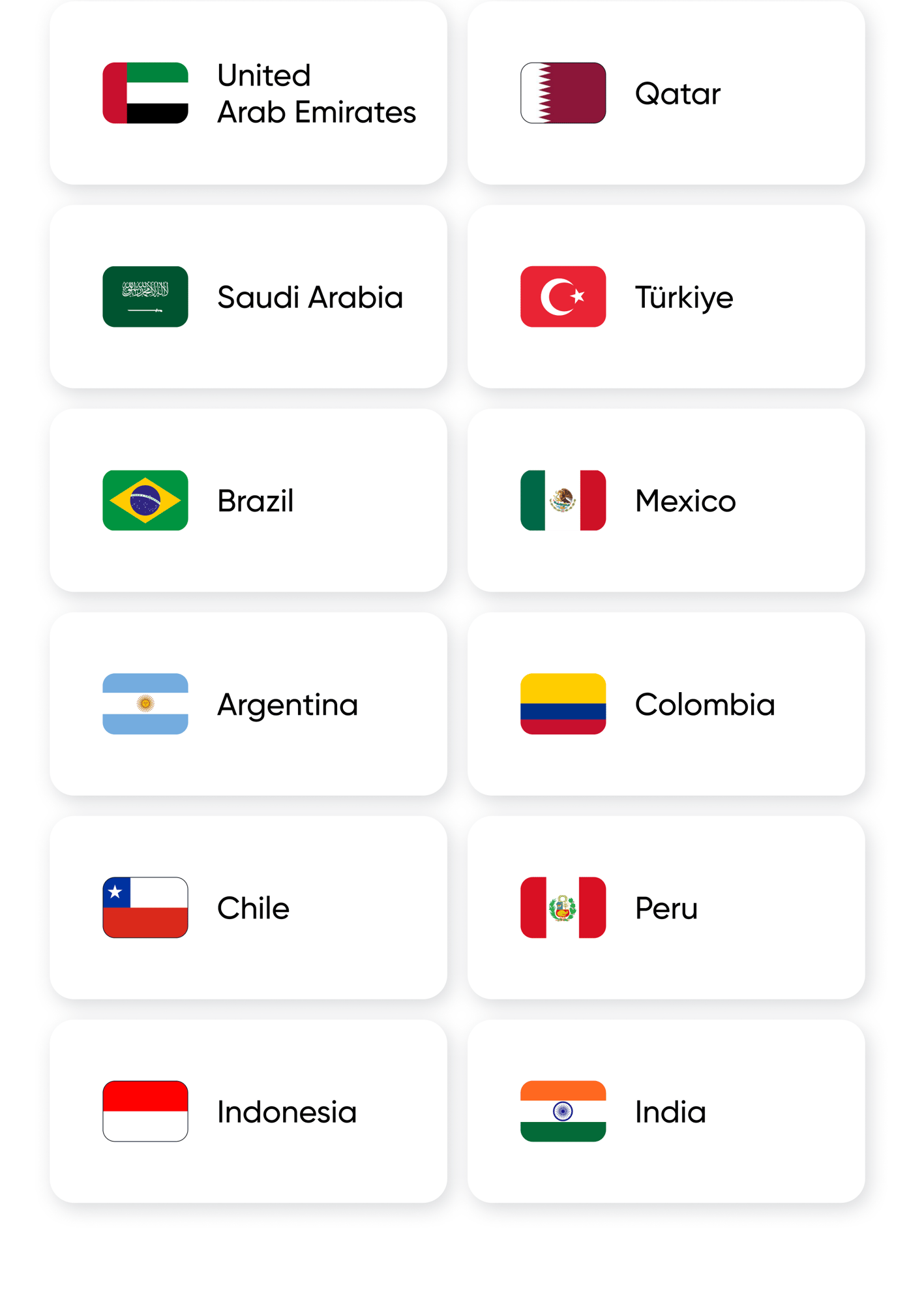Select the Brazil flag icon
924x1304 pixels.
click(145, 501)
